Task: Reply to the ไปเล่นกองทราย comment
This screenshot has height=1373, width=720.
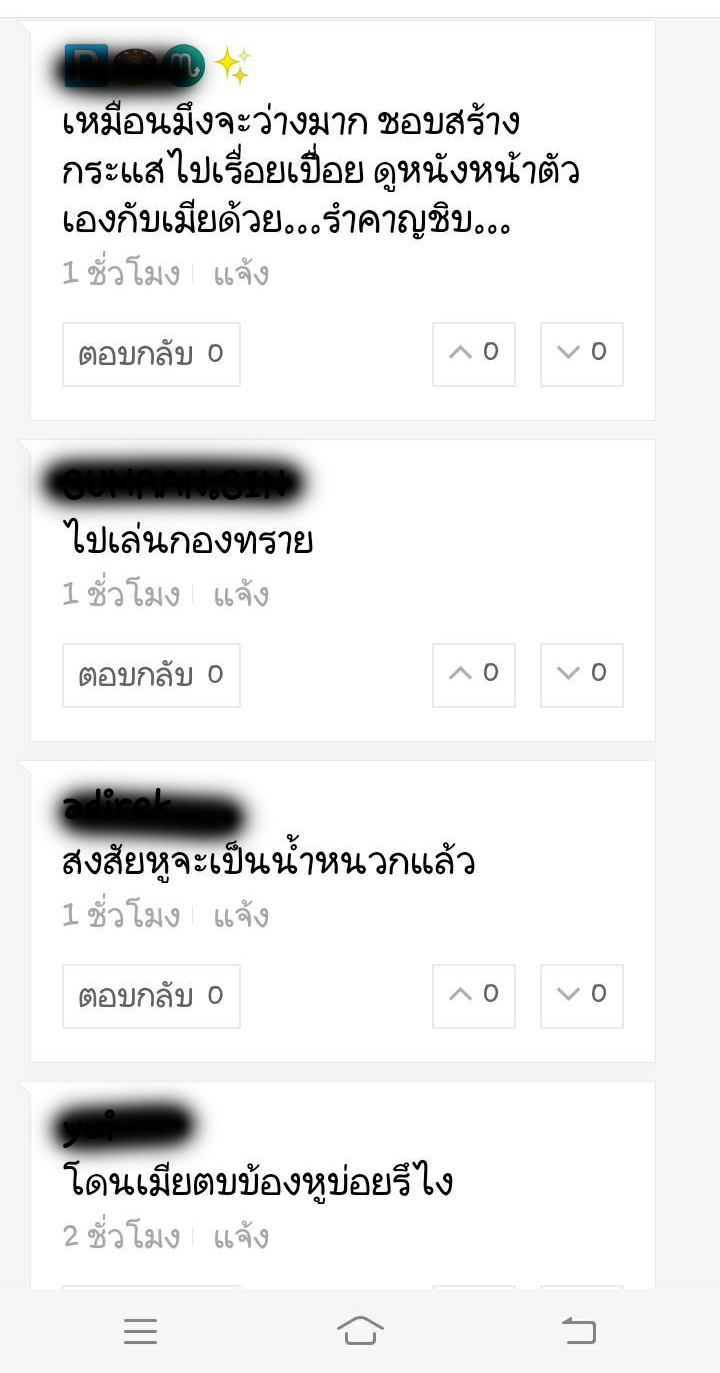Action: [x=151, y=675]
